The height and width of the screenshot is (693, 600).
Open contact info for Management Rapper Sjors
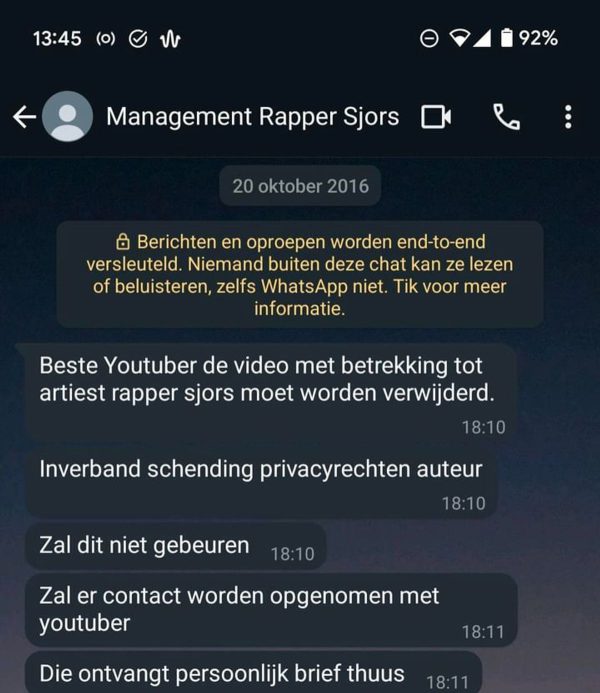click(252, 117)
